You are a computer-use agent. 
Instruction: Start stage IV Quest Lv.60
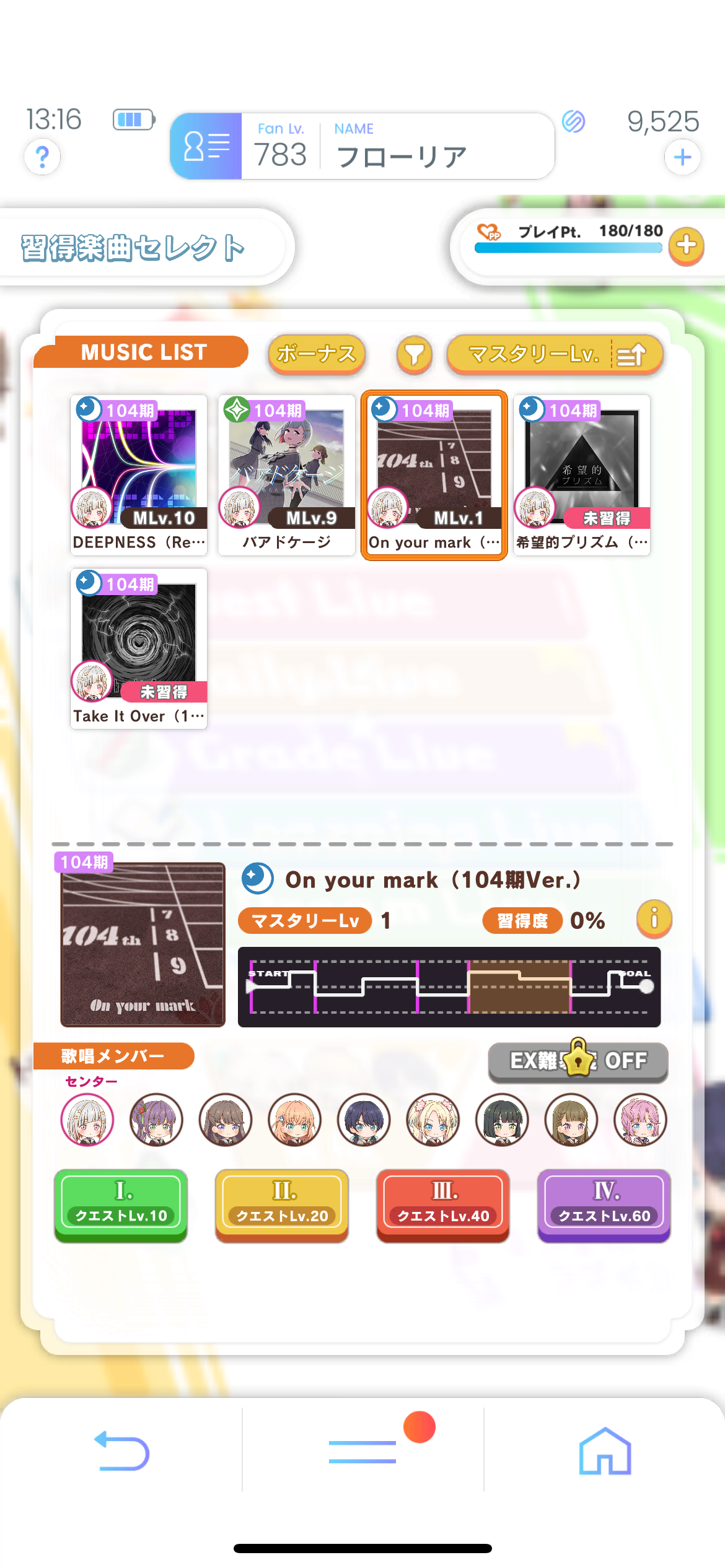click(x=604, y=1204)
